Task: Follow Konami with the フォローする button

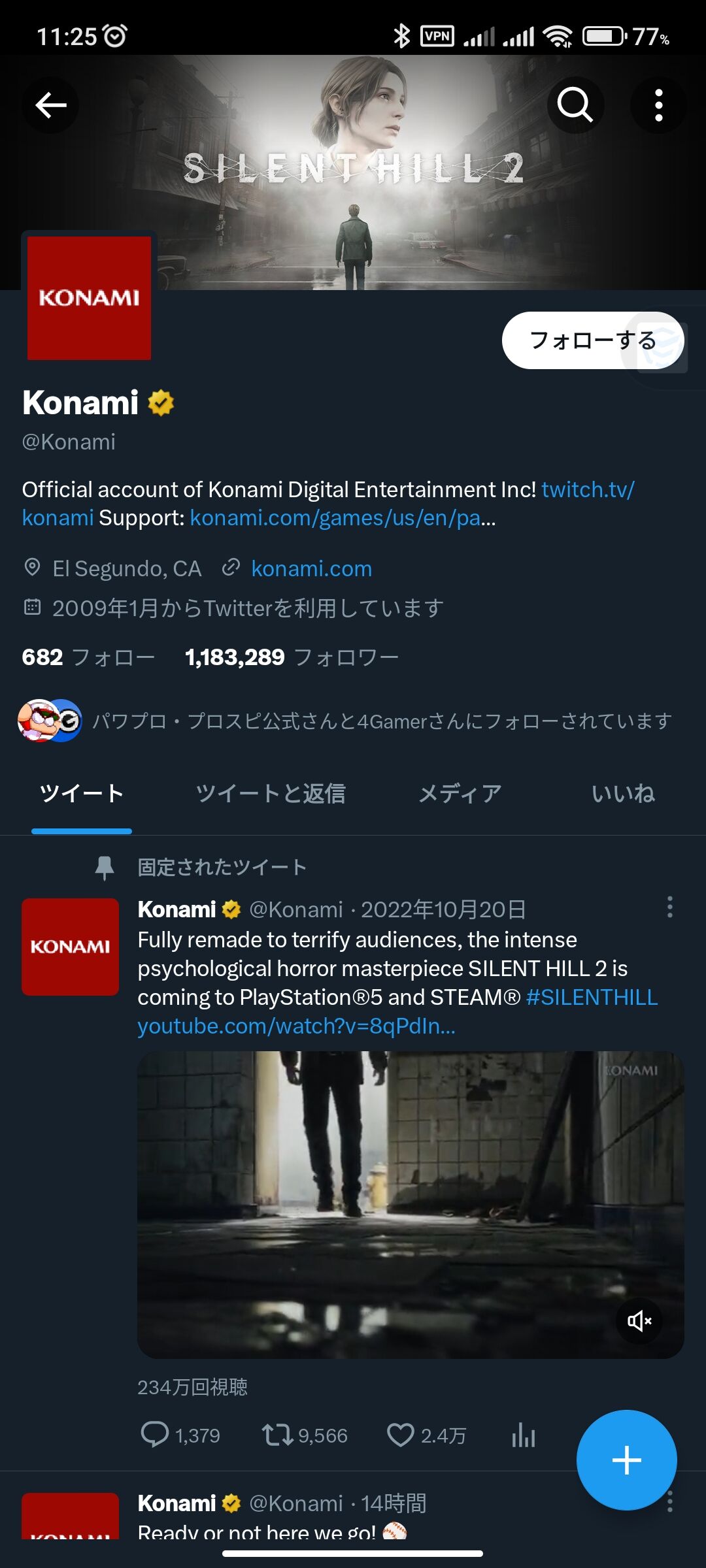Action: tap(593, 340)
